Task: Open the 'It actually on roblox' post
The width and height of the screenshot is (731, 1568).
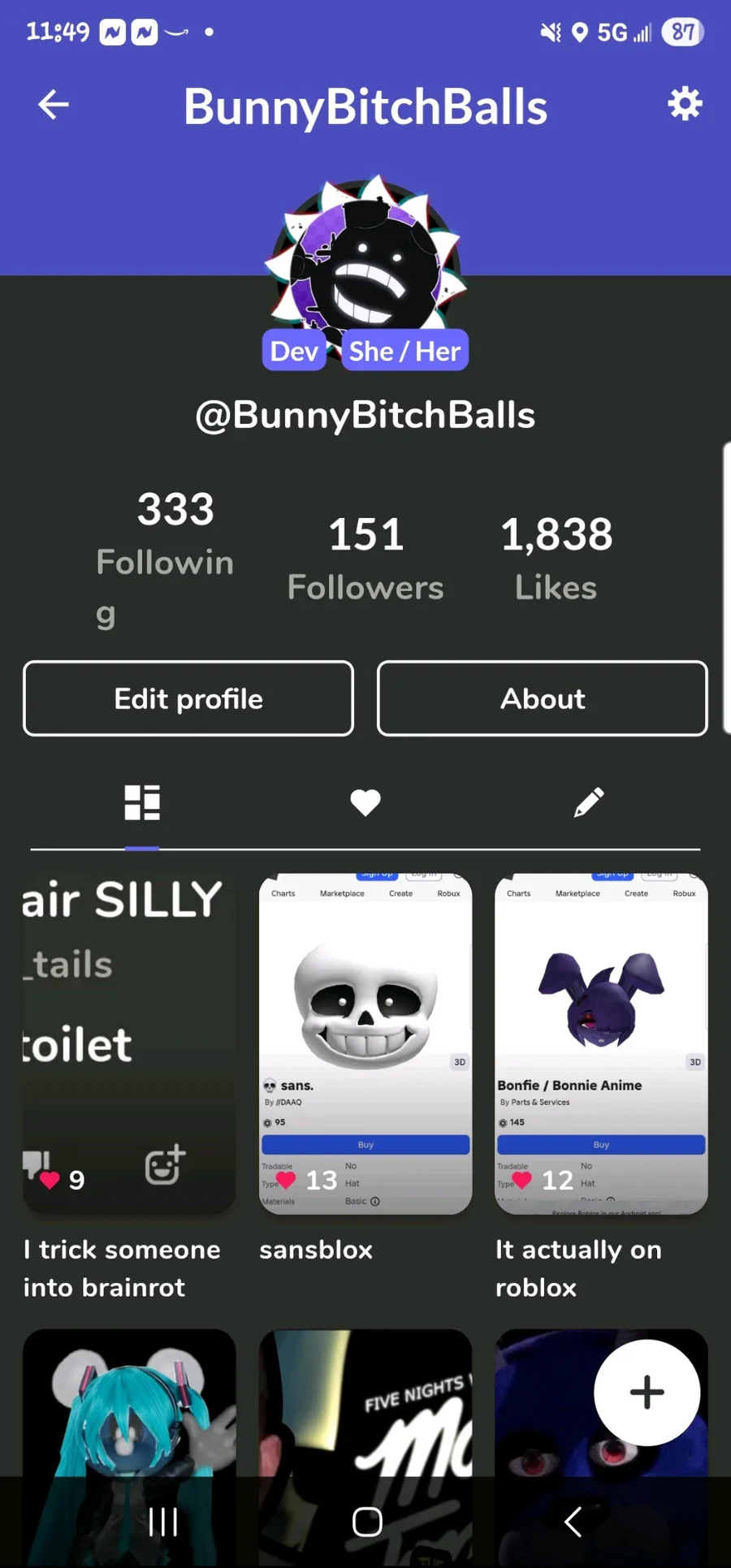Action: coord(602,1043)
